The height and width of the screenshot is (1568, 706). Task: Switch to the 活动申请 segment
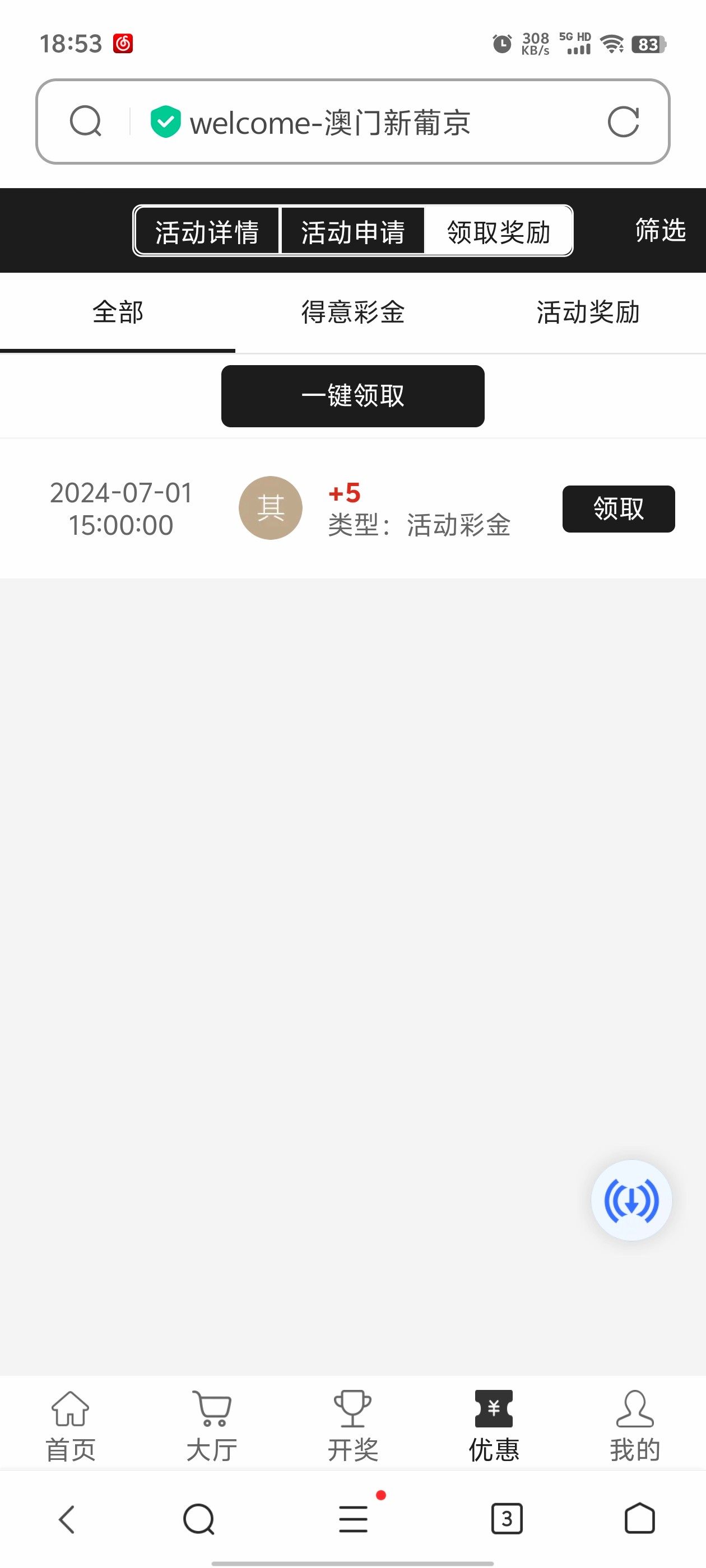click(x=352, y=231)
